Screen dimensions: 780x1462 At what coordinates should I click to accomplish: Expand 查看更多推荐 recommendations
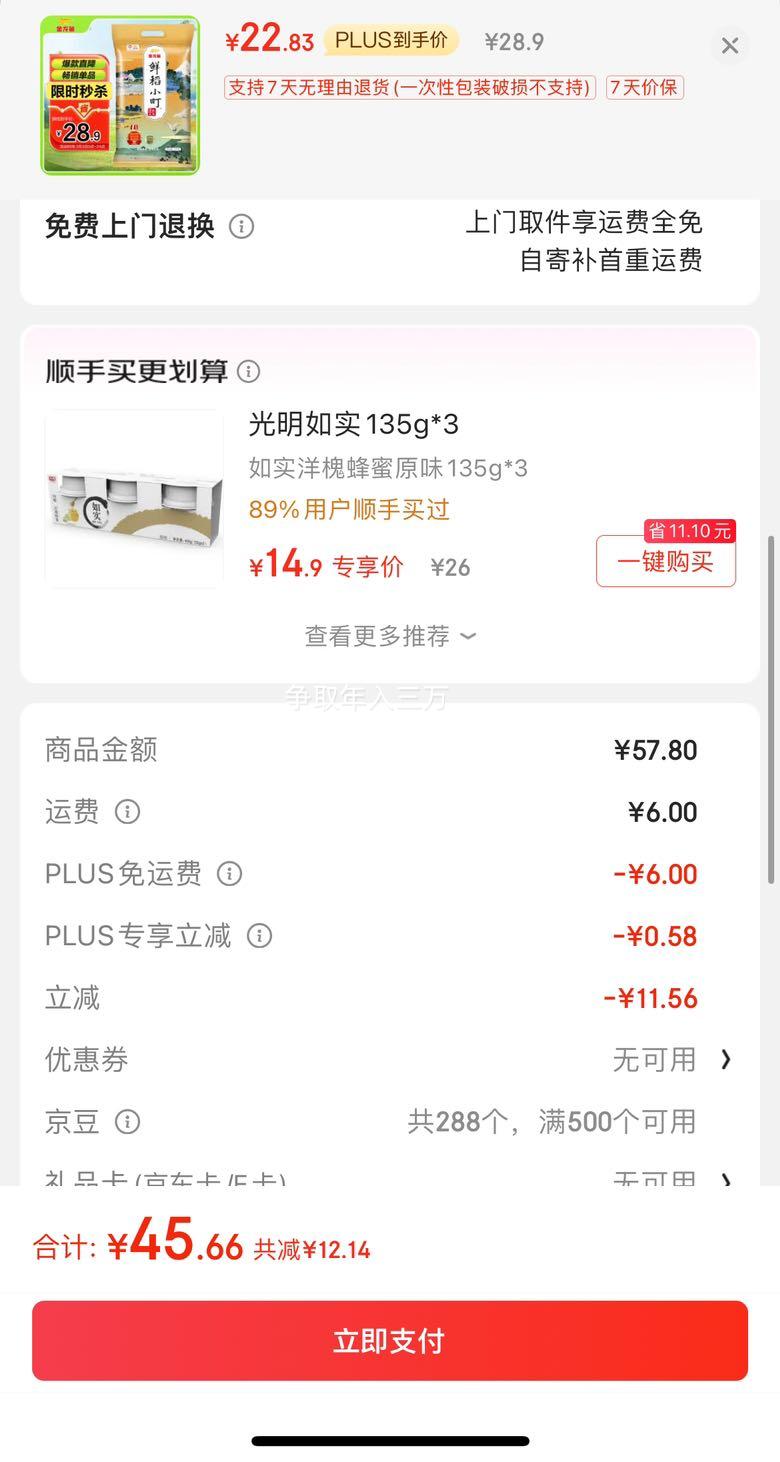click(x=390, y=636)
